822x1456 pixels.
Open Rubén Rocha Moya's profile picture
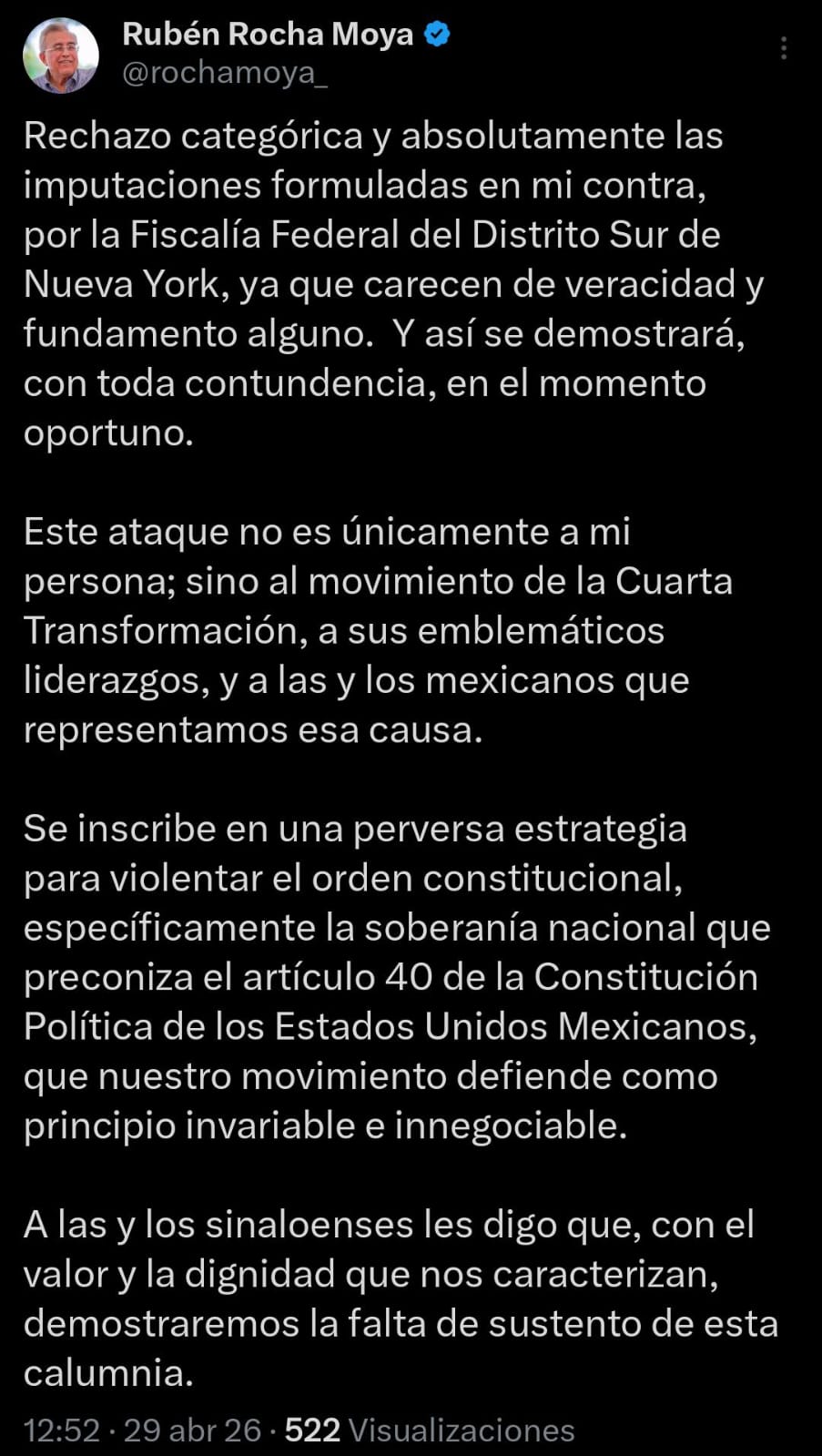click(61, 55)
